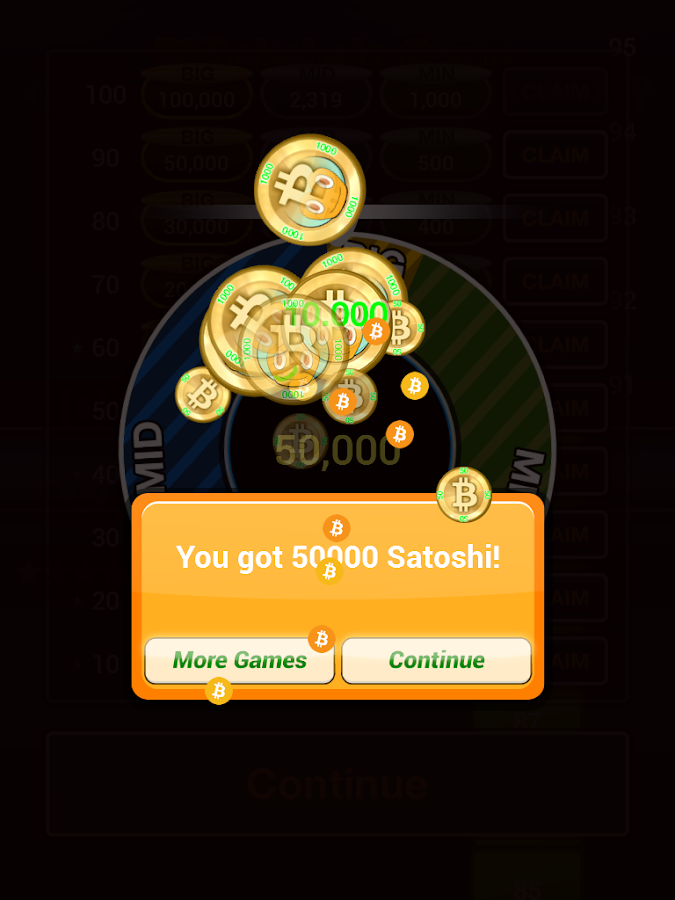
Task: Continue after winning 50000 Satoshi
Action: pos(436,661)
